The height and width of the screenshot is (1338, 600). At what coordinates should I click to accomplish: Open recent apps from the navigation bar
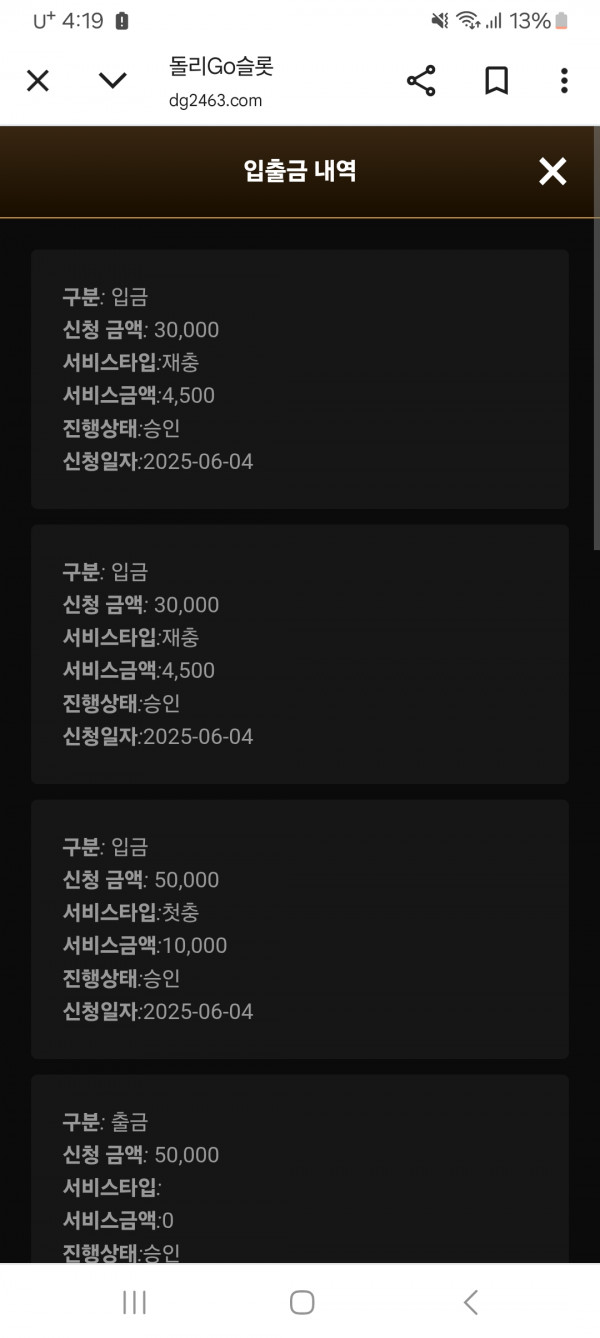click(134, 1301)
